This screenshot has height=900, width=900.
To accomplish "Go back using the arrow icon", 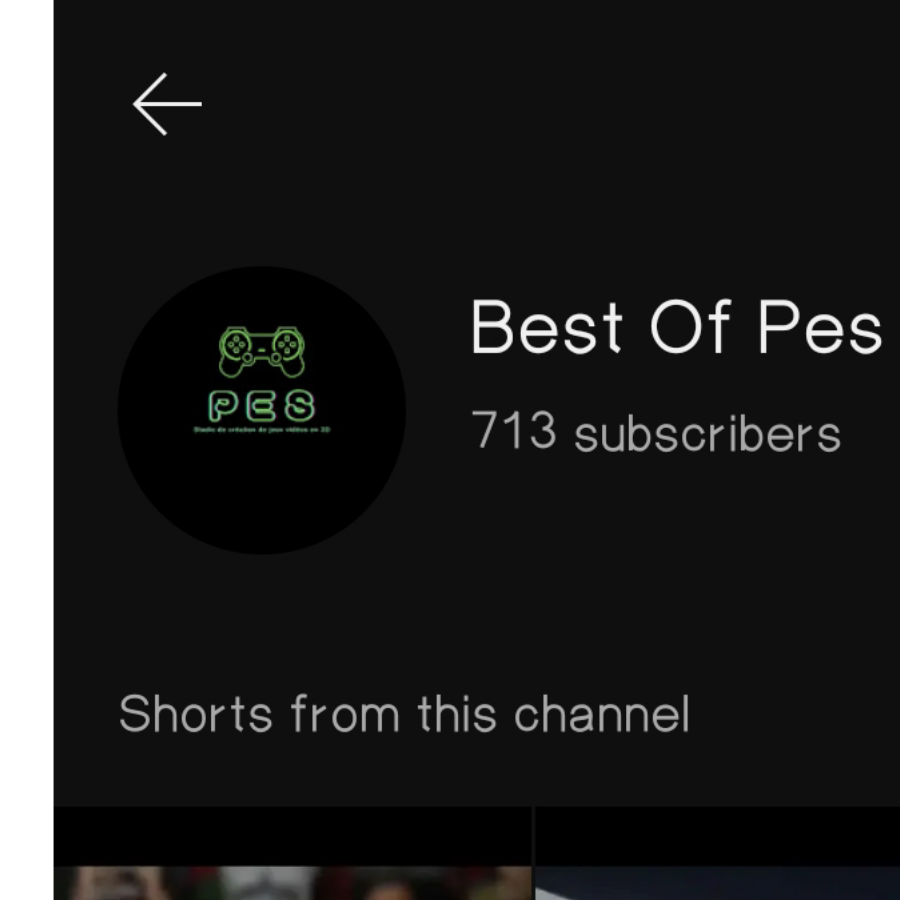I will point(167,104).
